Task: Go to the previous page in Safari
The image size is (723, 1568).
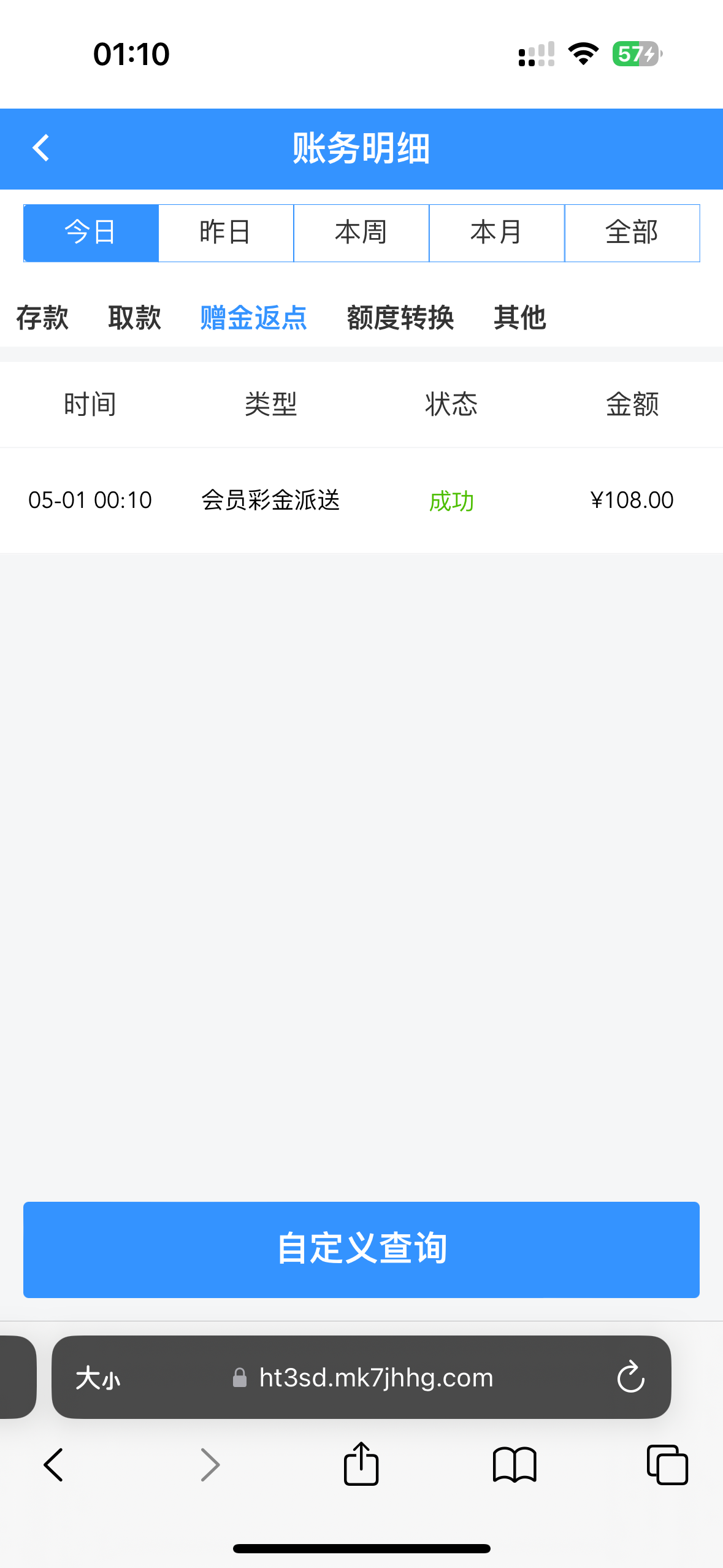Action: tap(54, 1464)
